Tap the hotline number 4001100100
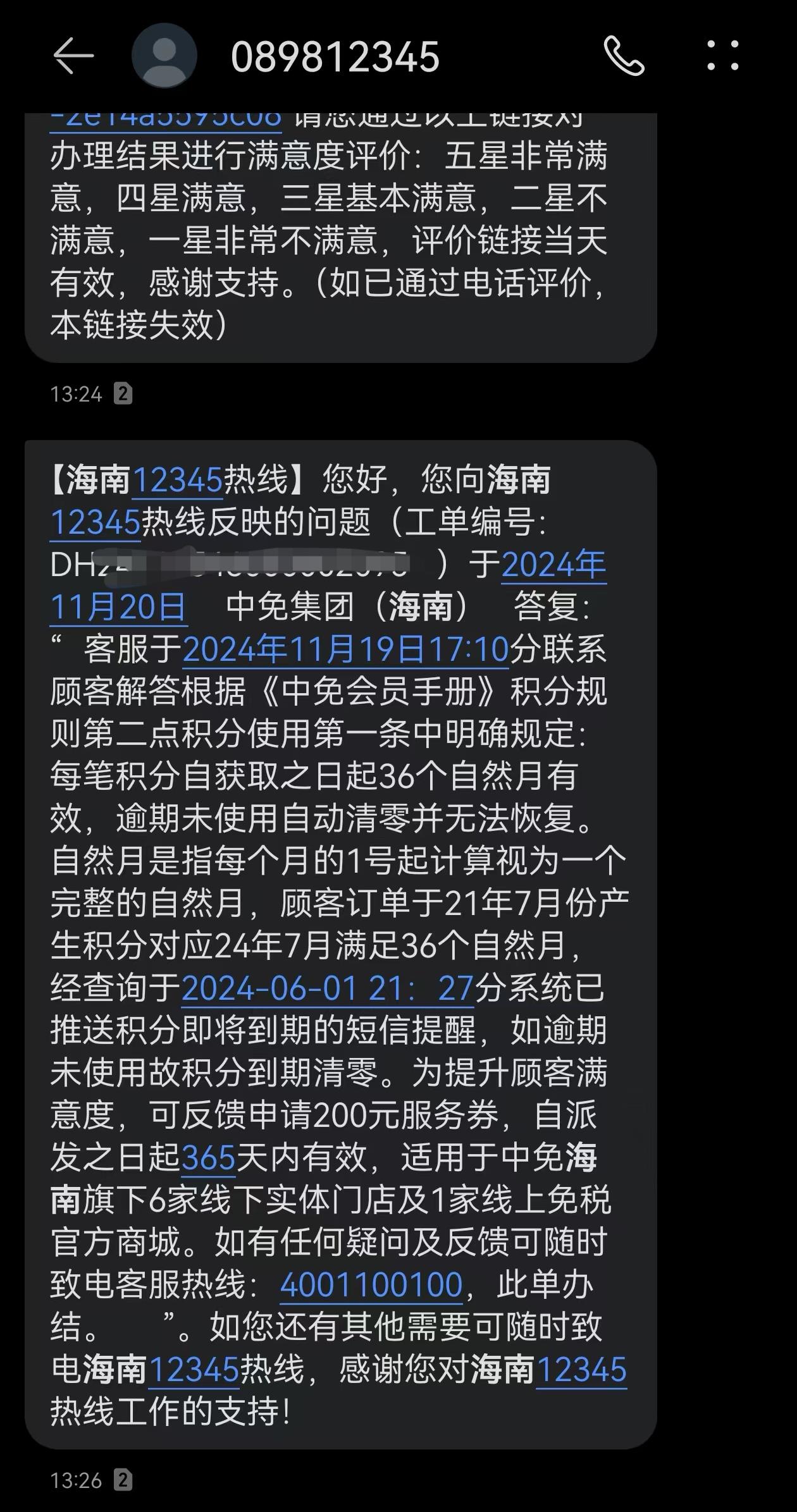Image resolution: width=797 pixels, height=1512 pixels. click(x=371, y=1284)
